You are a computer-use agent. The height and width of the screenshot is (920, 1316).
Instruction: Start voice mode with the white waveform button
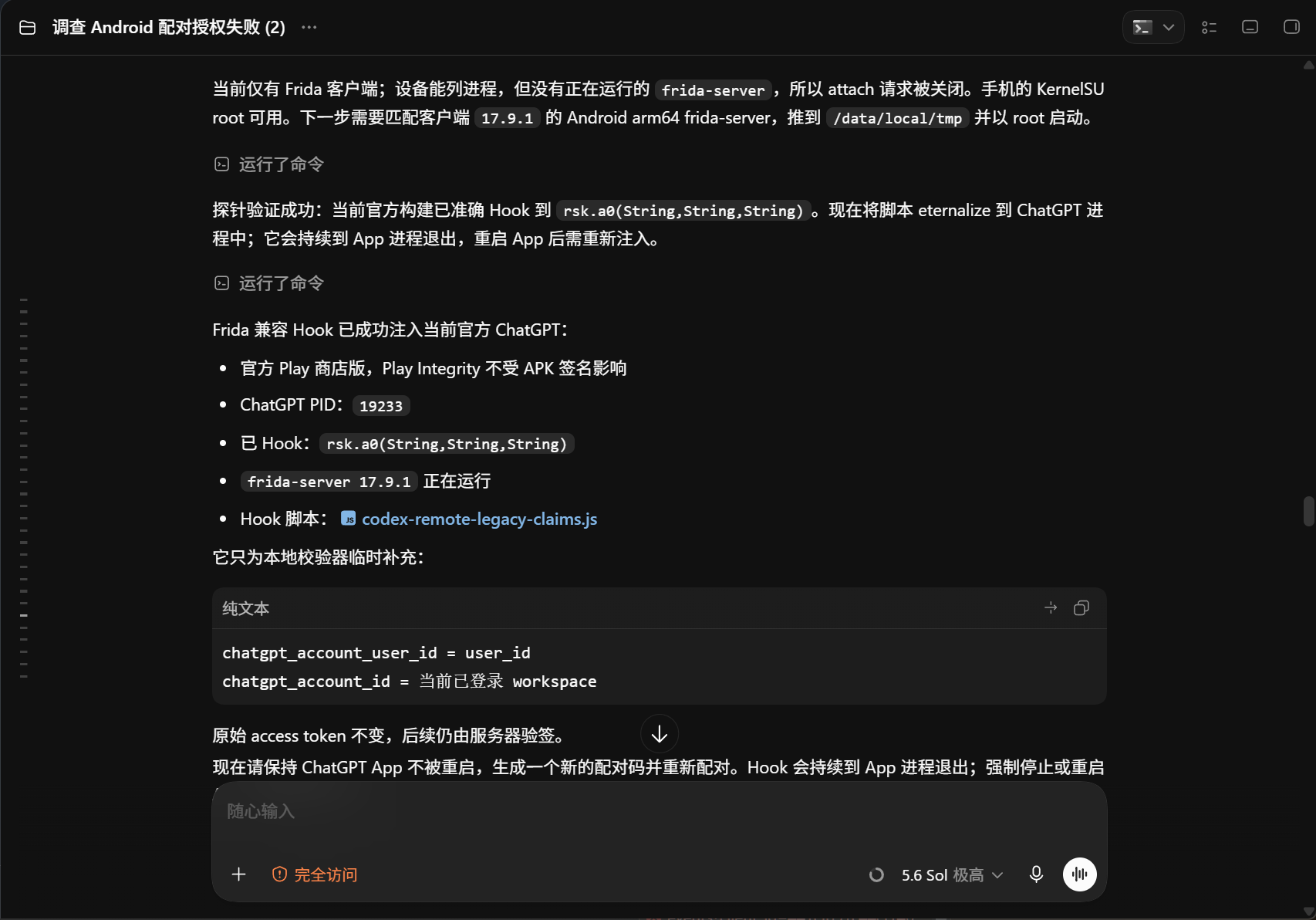pos(1079,874)
